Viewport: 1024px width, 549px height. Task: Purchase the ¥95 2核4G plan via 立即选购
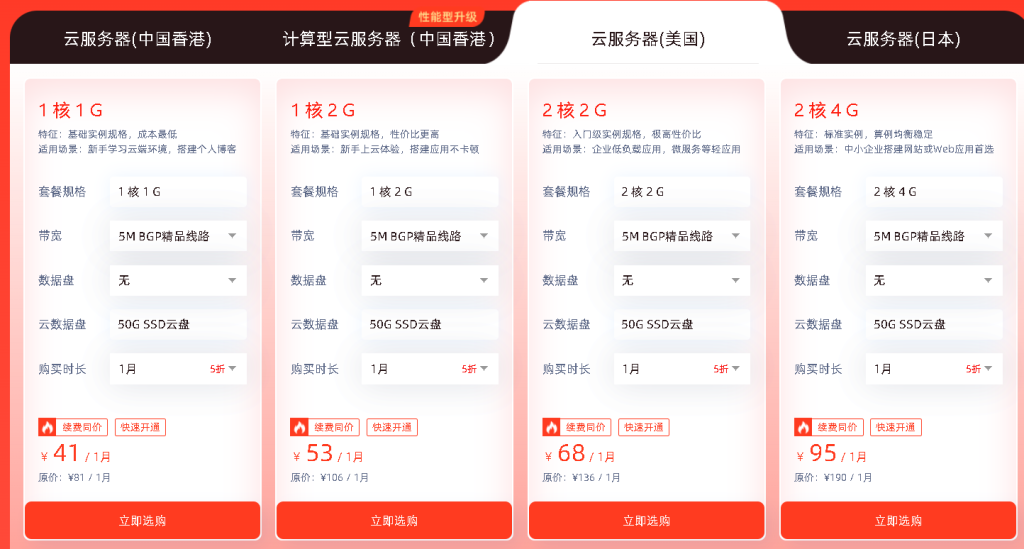point(898,521)
